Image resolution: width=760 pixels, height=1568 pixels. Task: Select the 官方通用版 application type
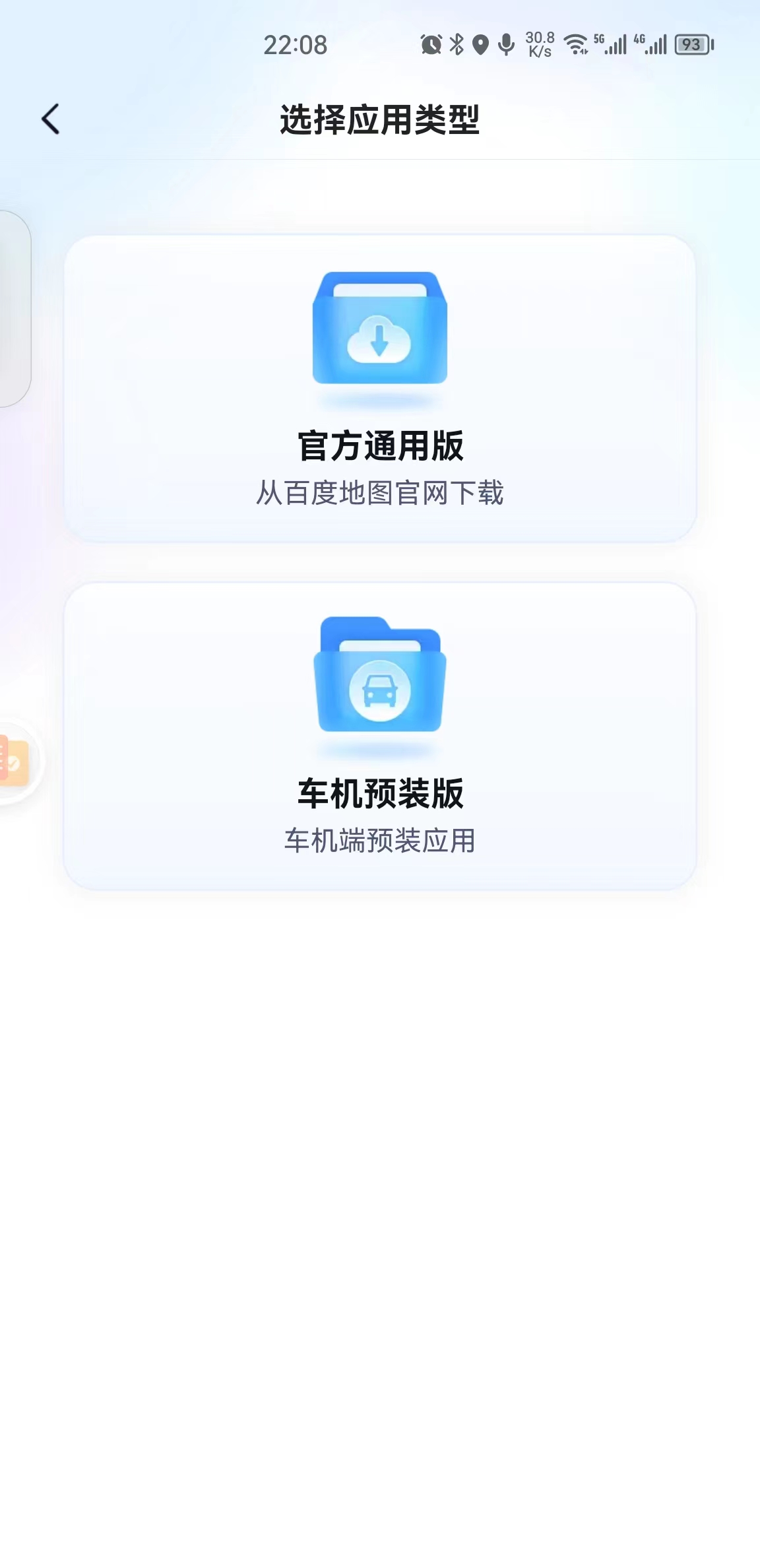(379, 389)
